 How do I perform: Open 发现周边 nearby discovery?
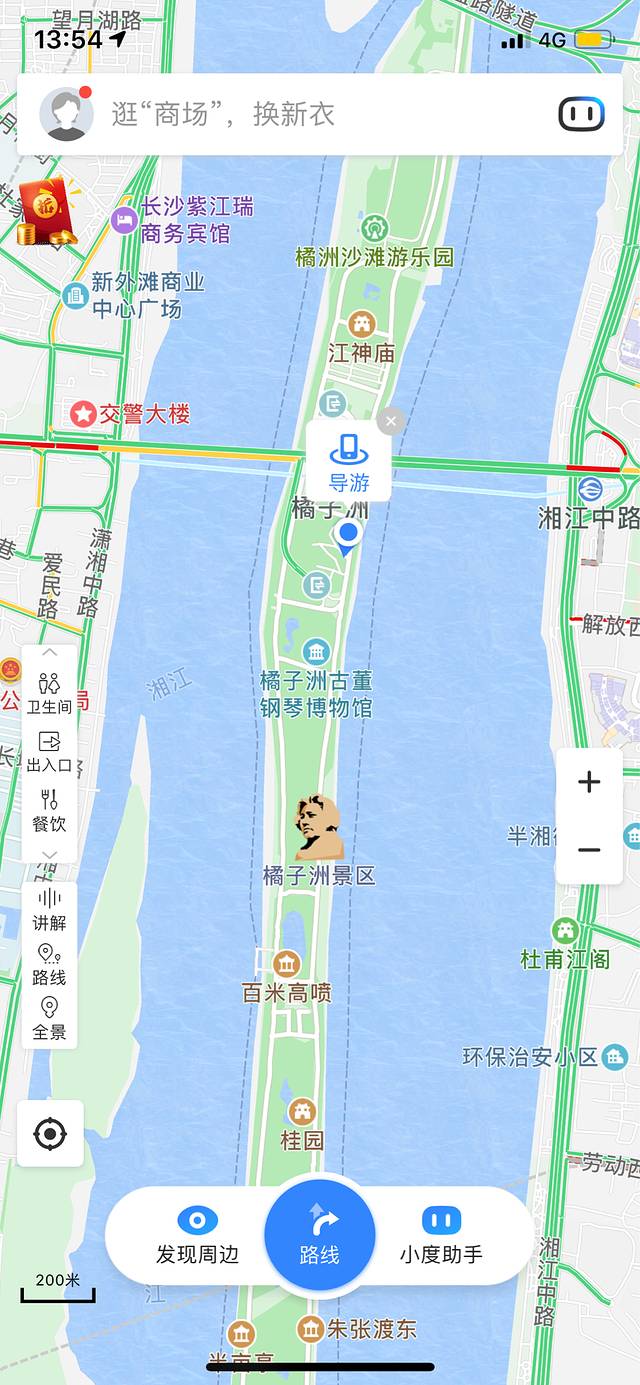point(197,1234)
